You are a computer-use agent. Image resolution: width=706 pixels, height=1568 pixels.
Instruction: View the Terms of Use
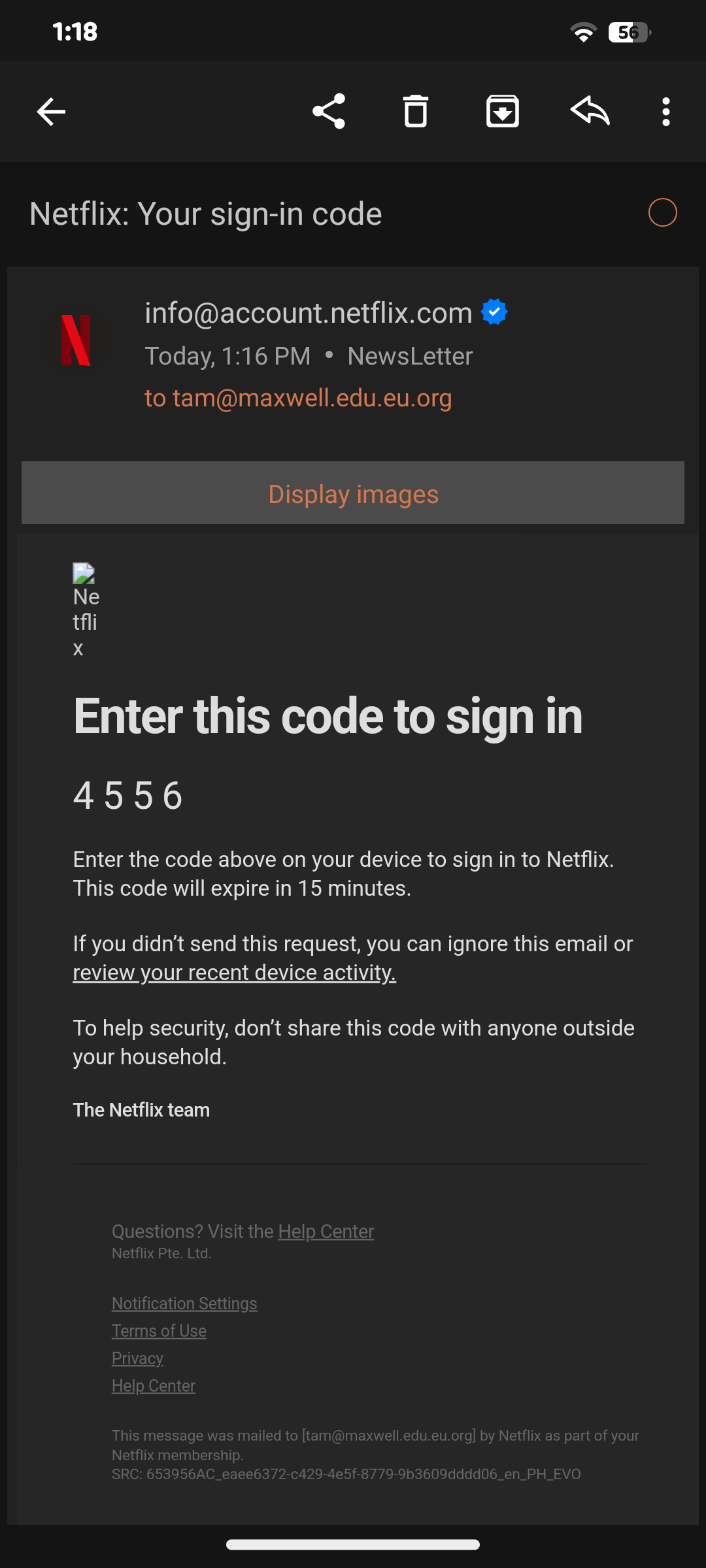pos(159,1331)
